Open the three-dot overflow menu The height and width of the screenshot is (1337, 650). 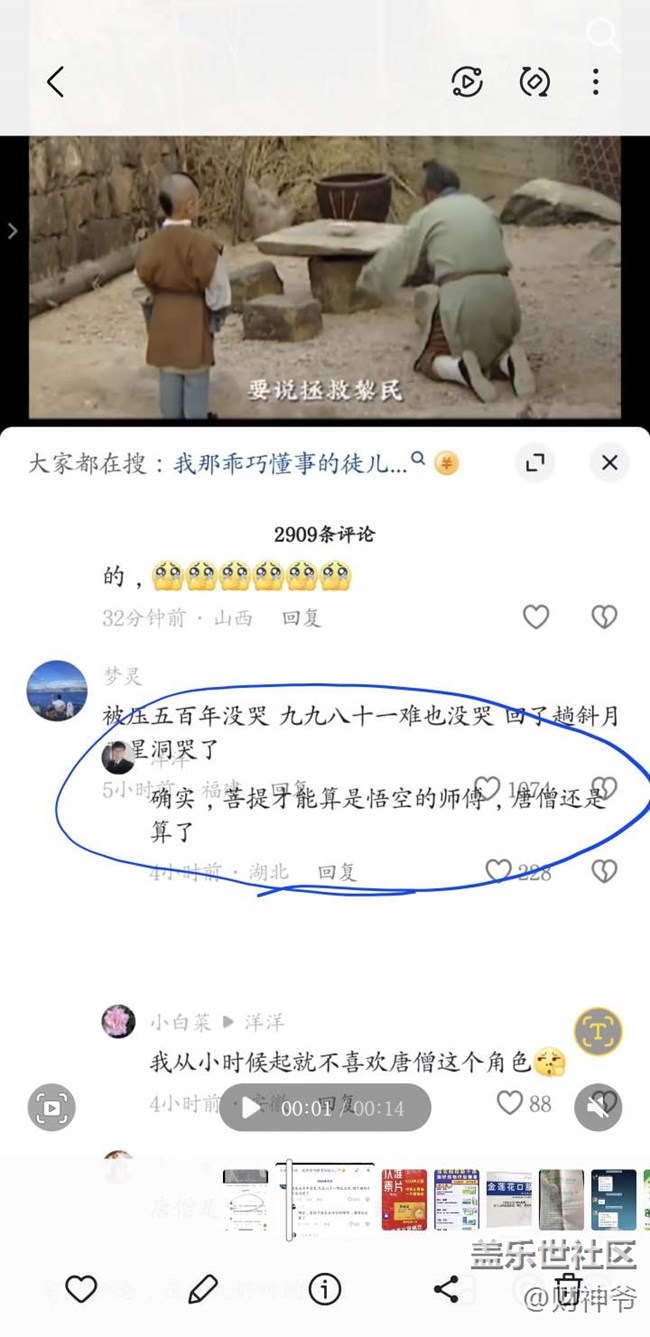595,82
